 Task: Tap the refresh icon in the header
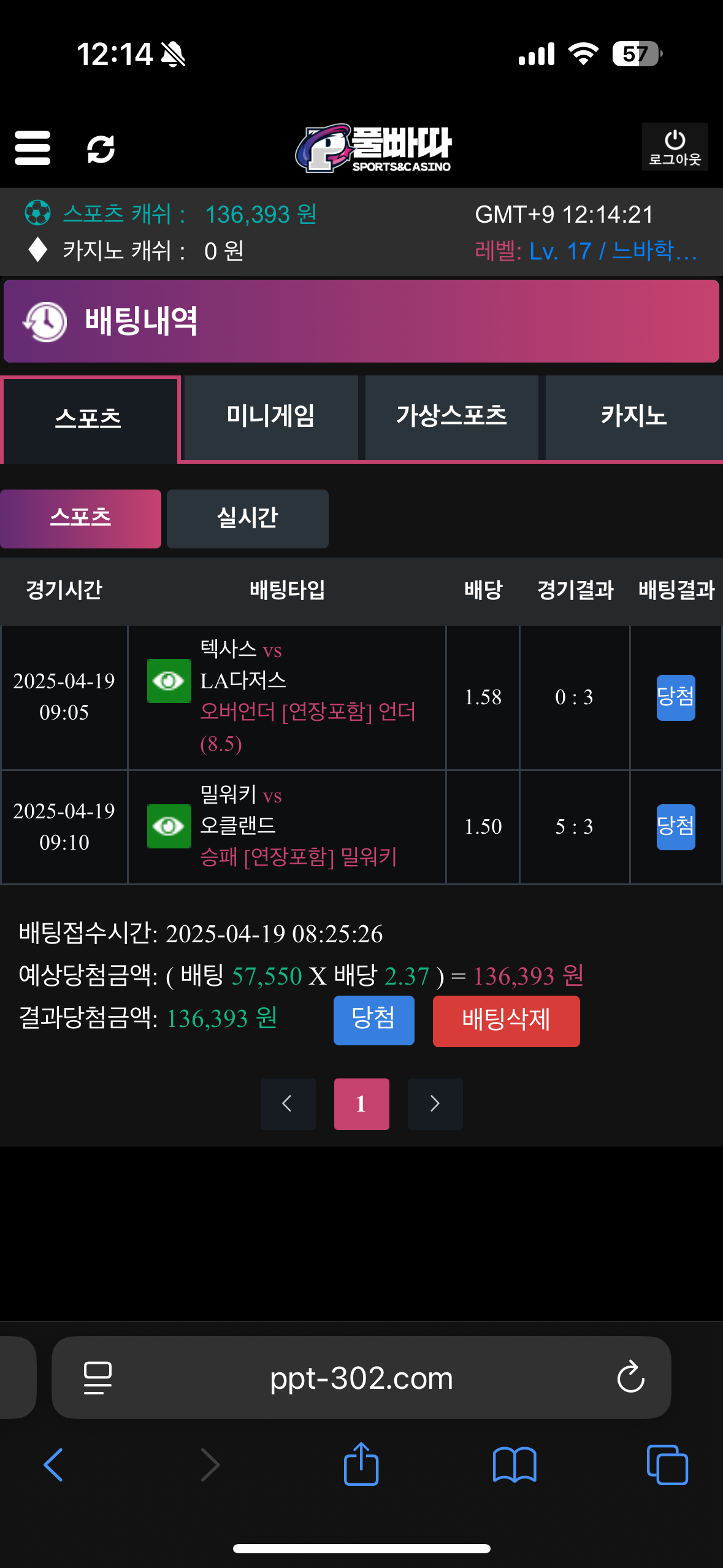pyautogui.click(x=101, y=149)
